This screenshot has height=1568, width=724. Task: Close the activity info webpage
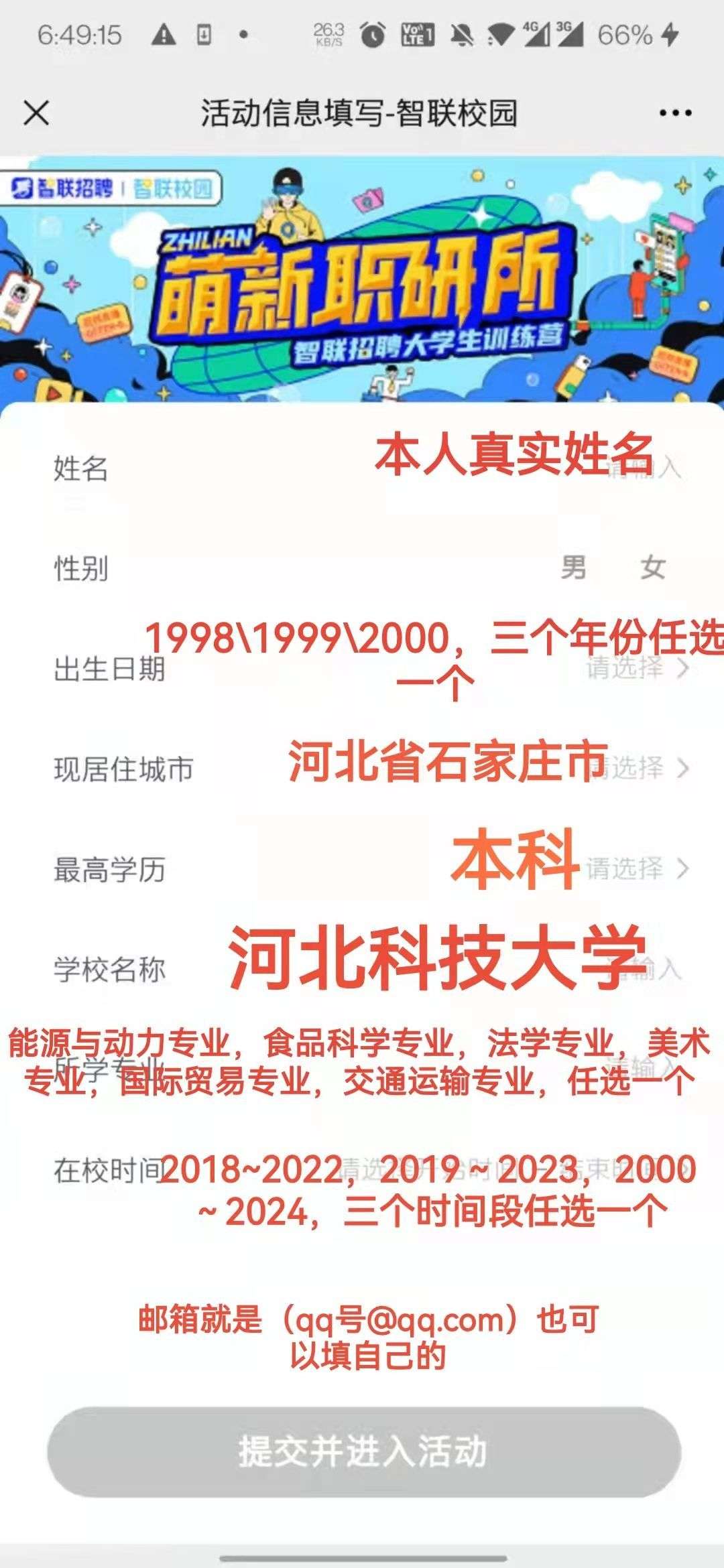point(36,113)
